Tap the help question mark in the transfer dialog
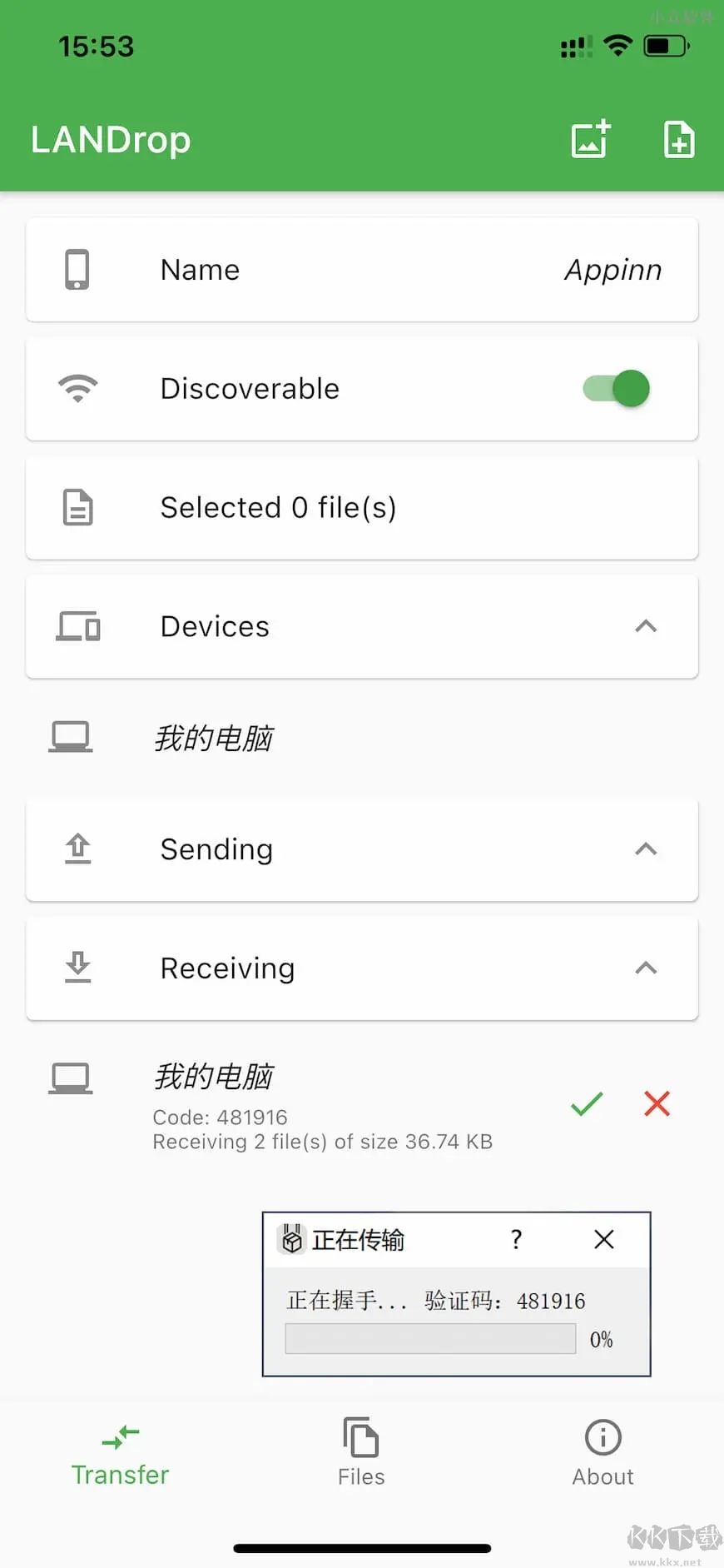The width and height of the screenshot is (724, 1568). coord(516,1238)
